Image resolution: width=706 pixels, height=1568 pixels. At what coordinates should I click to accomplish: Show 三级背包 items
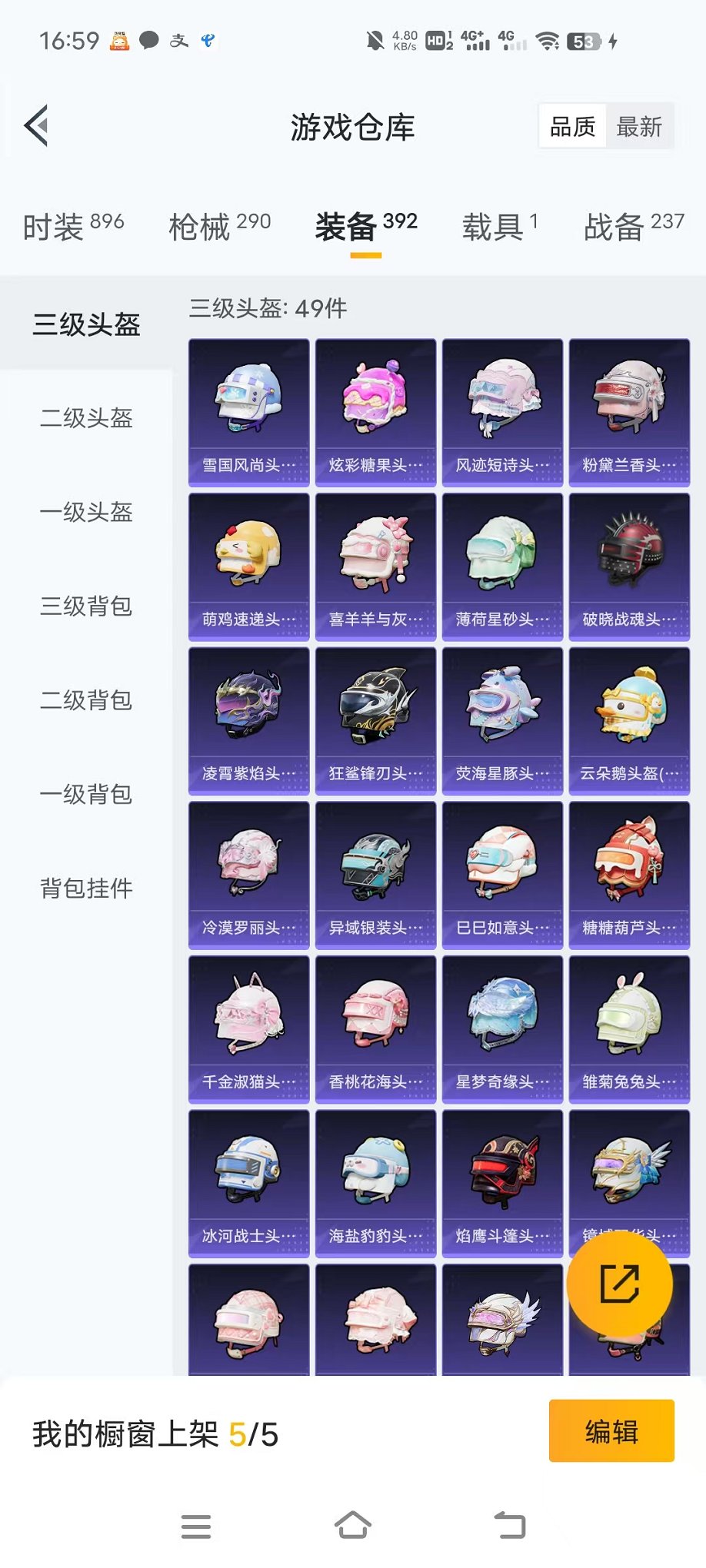pos(86,606)
